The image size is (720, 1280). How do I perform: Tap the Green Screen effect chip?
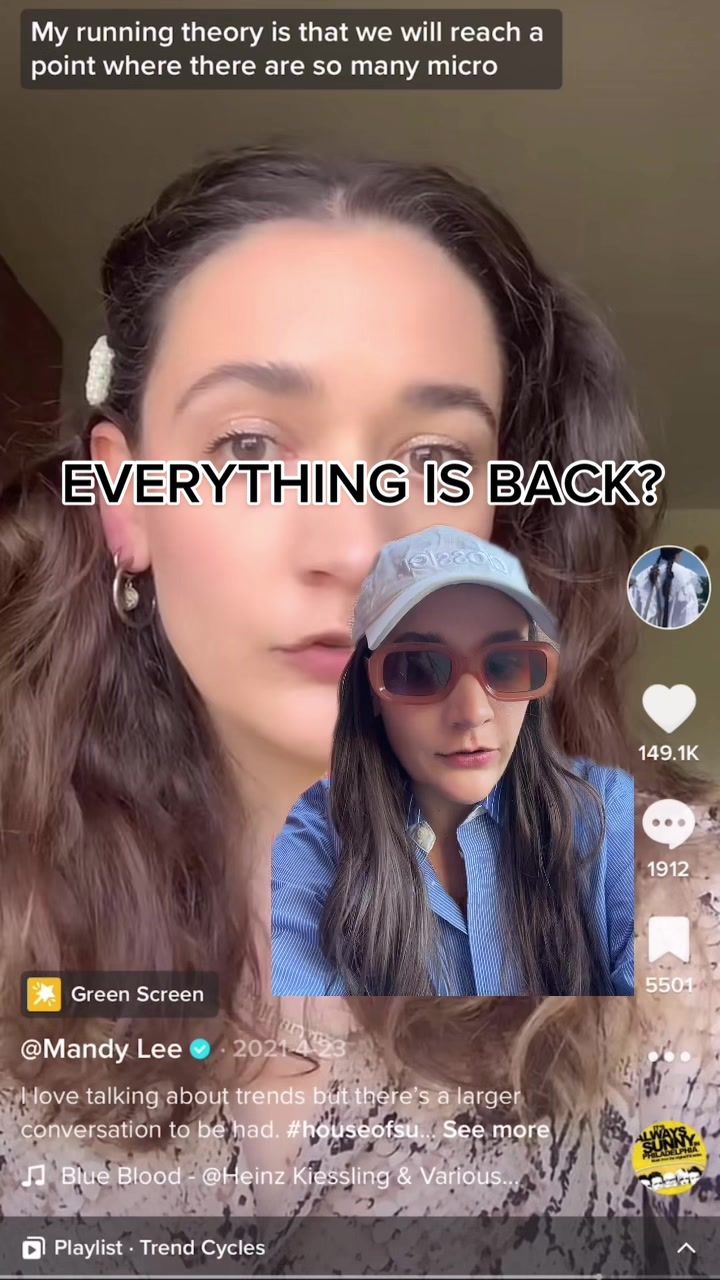pyautogui.click(x=119, y=994)
